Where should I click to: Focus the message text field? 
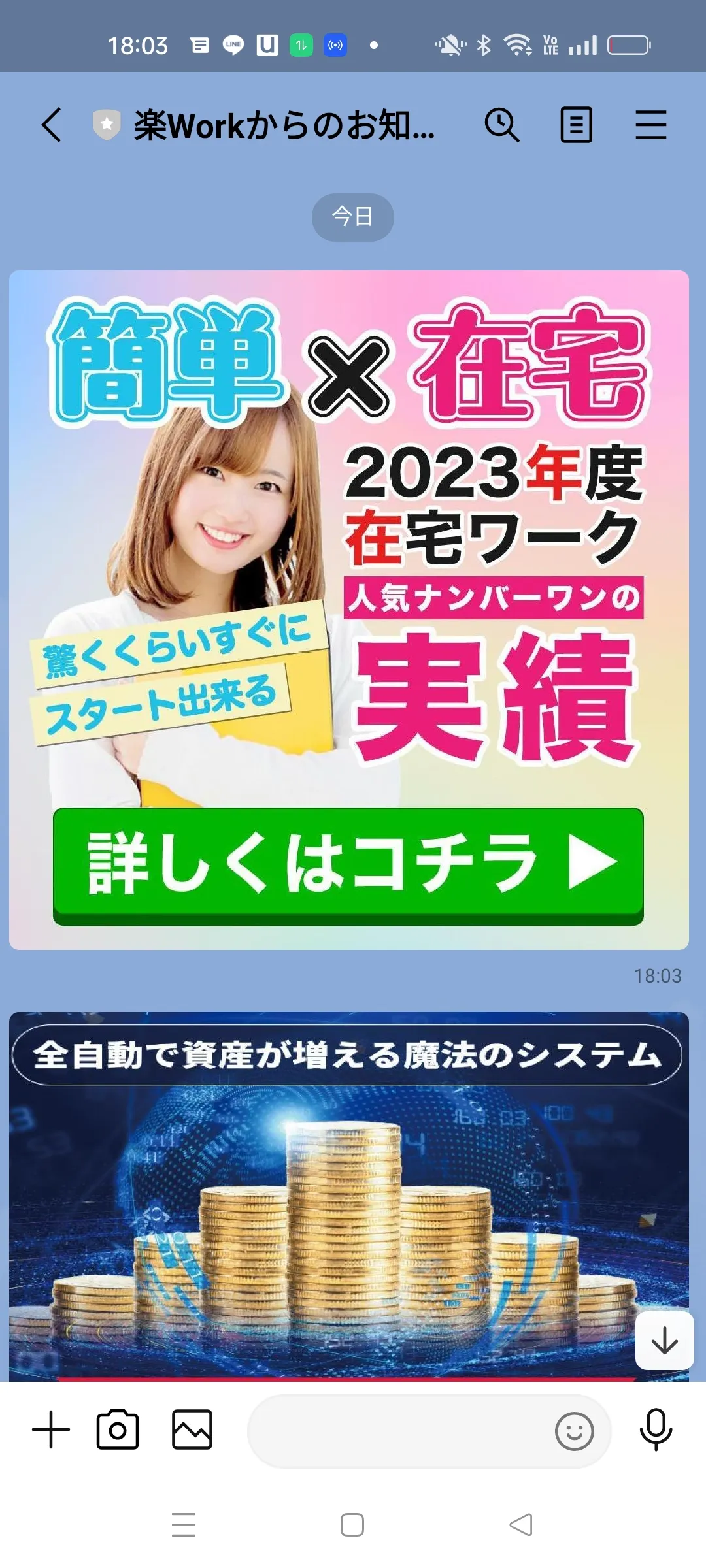point(399,1431)
